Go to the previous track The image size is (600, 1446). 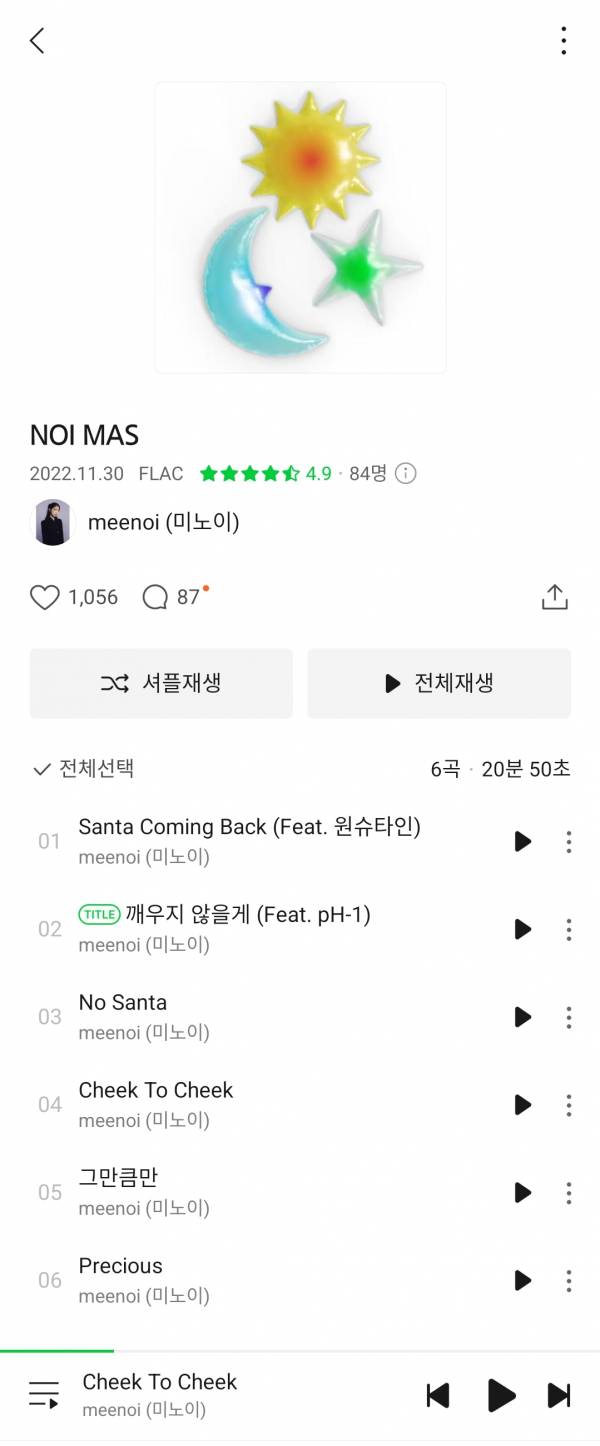(x=438, y=1395)
